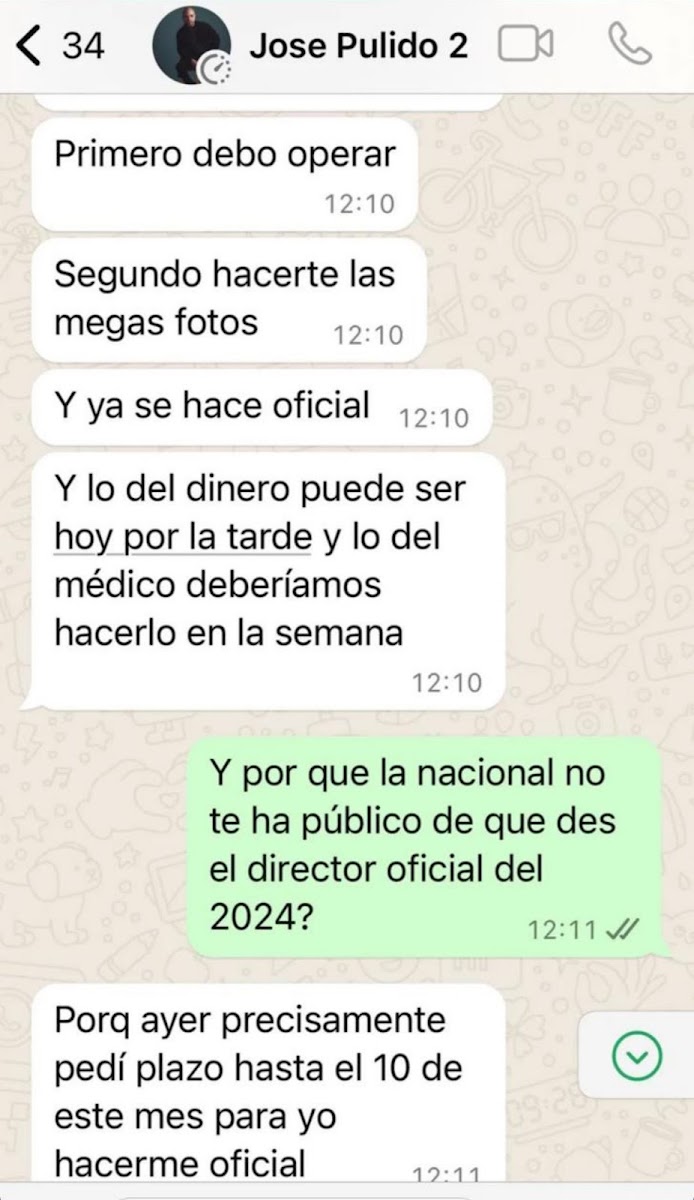Open Jose Pulido 2 contact info
Screen dimensions: 694x1200
pyautogui.click(x=357, y=46)
